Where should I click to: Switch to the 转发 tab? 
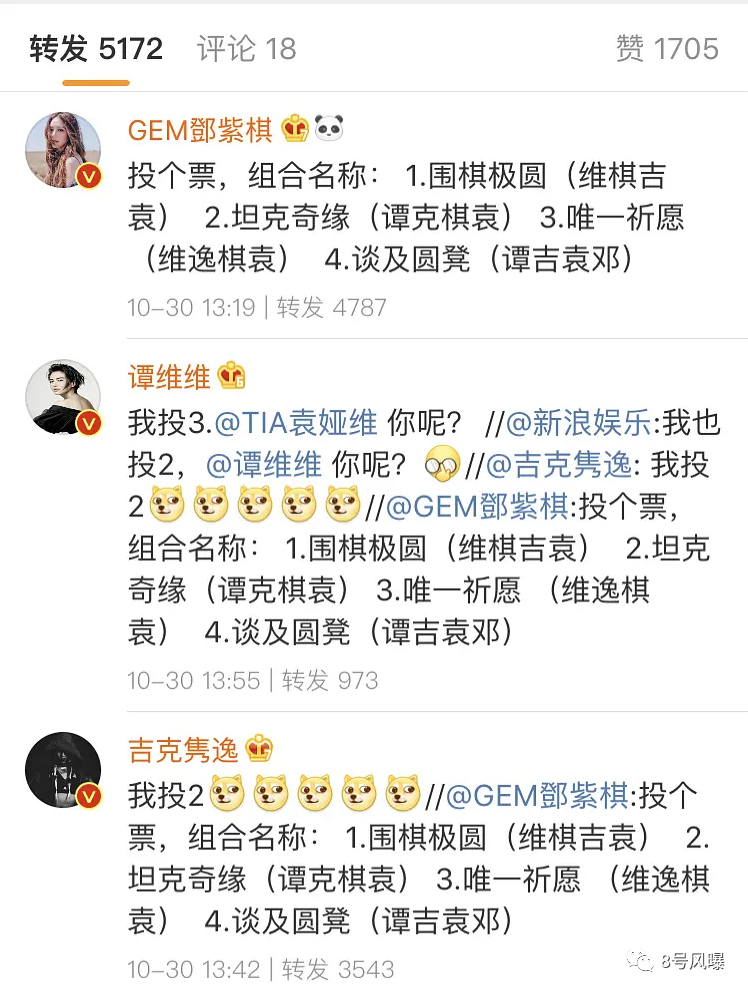tap(95, 49)
